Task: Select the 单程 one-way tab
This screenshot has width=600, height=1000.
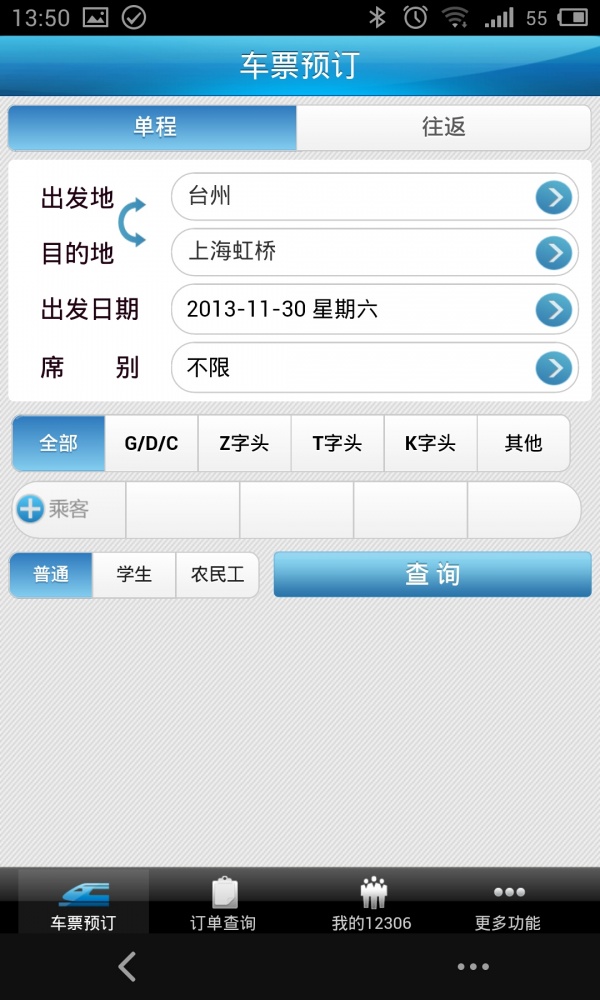Action: pyautogui.click(x=153, y=128)
